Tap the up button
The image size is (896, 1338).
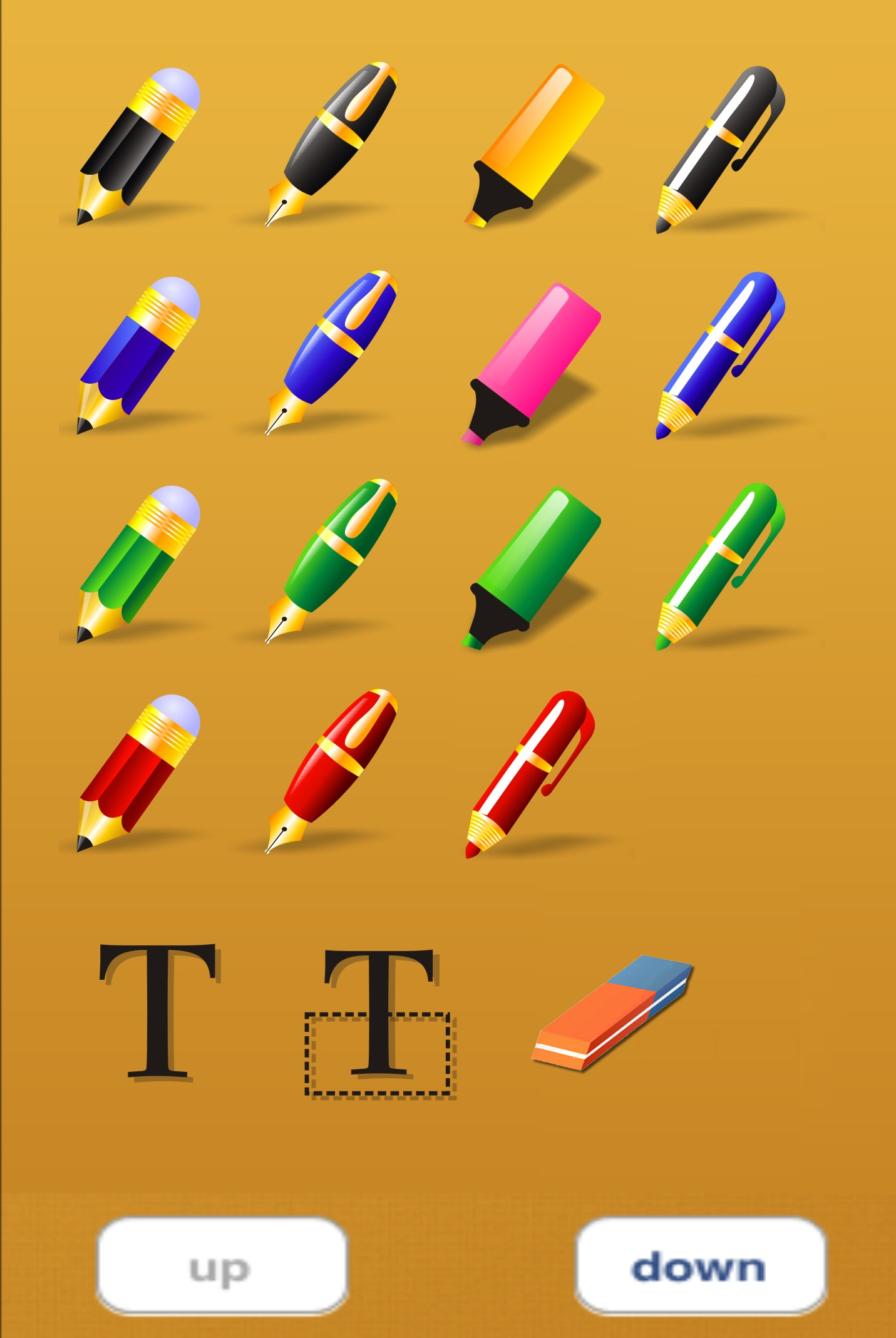pos(221,1265)
